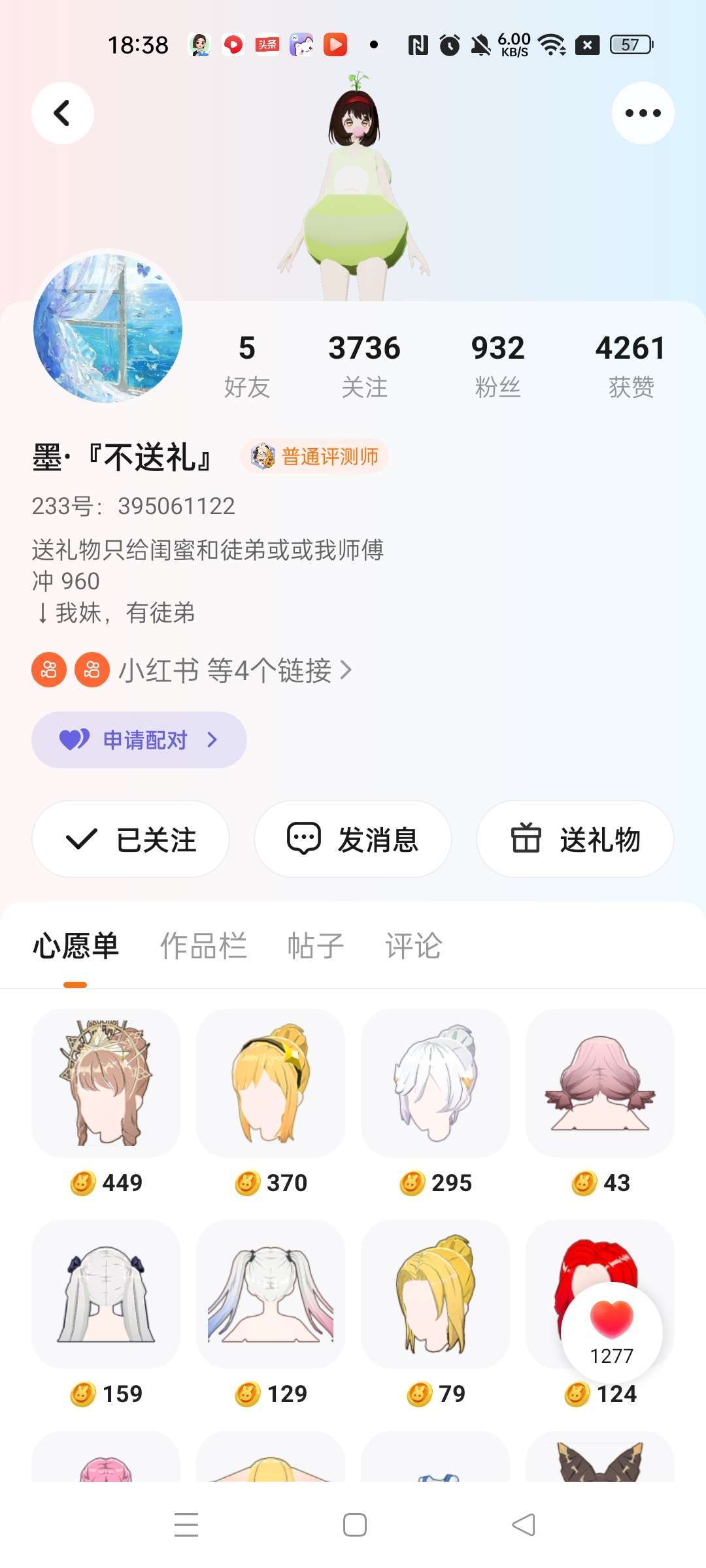View the 3736 关注 following list
706x1568 pixels.
tap(364, 365)
